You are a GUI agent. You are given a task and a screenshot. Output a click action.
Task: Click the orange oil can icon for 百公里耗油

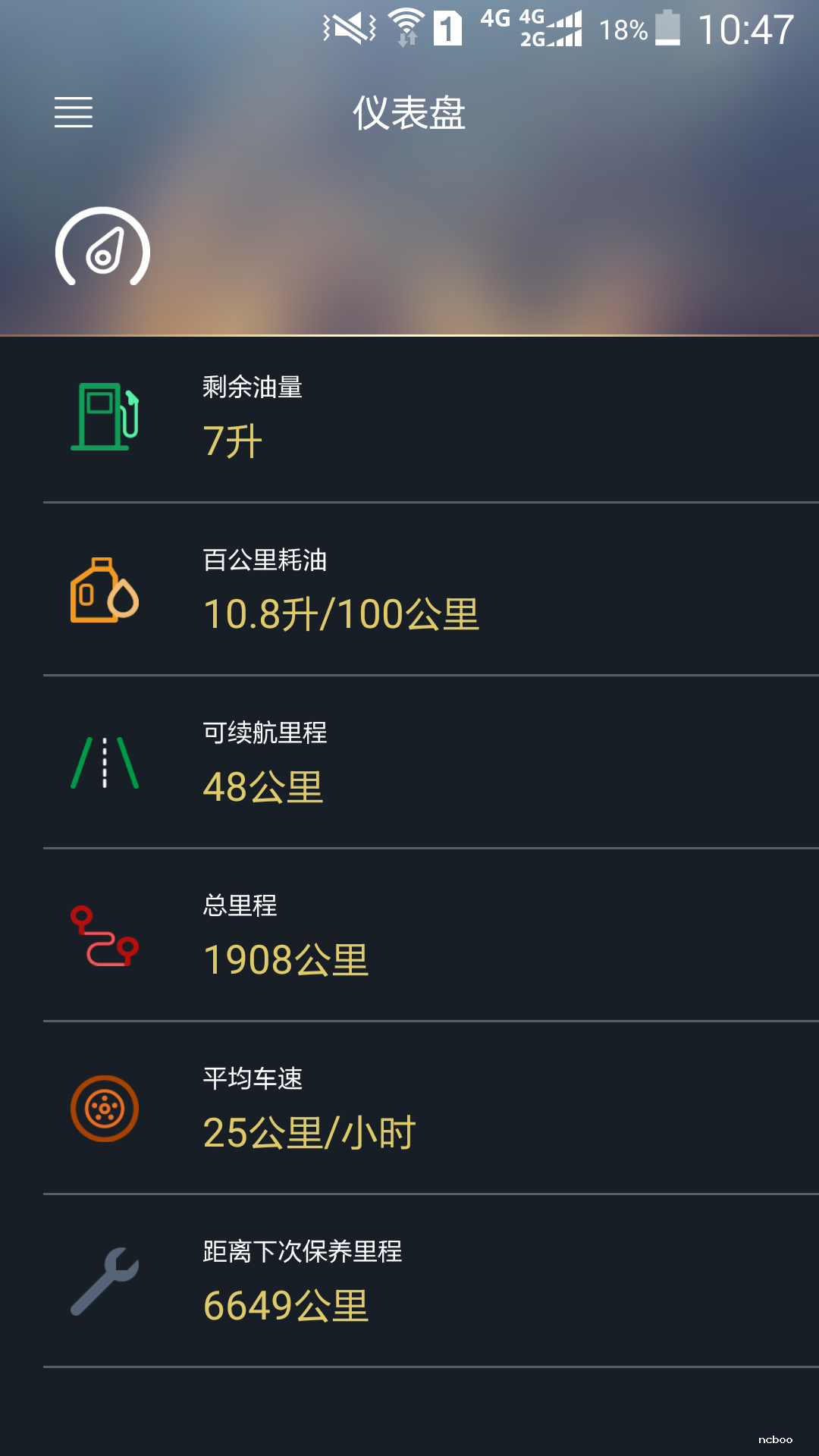click(x=105, y=594)
